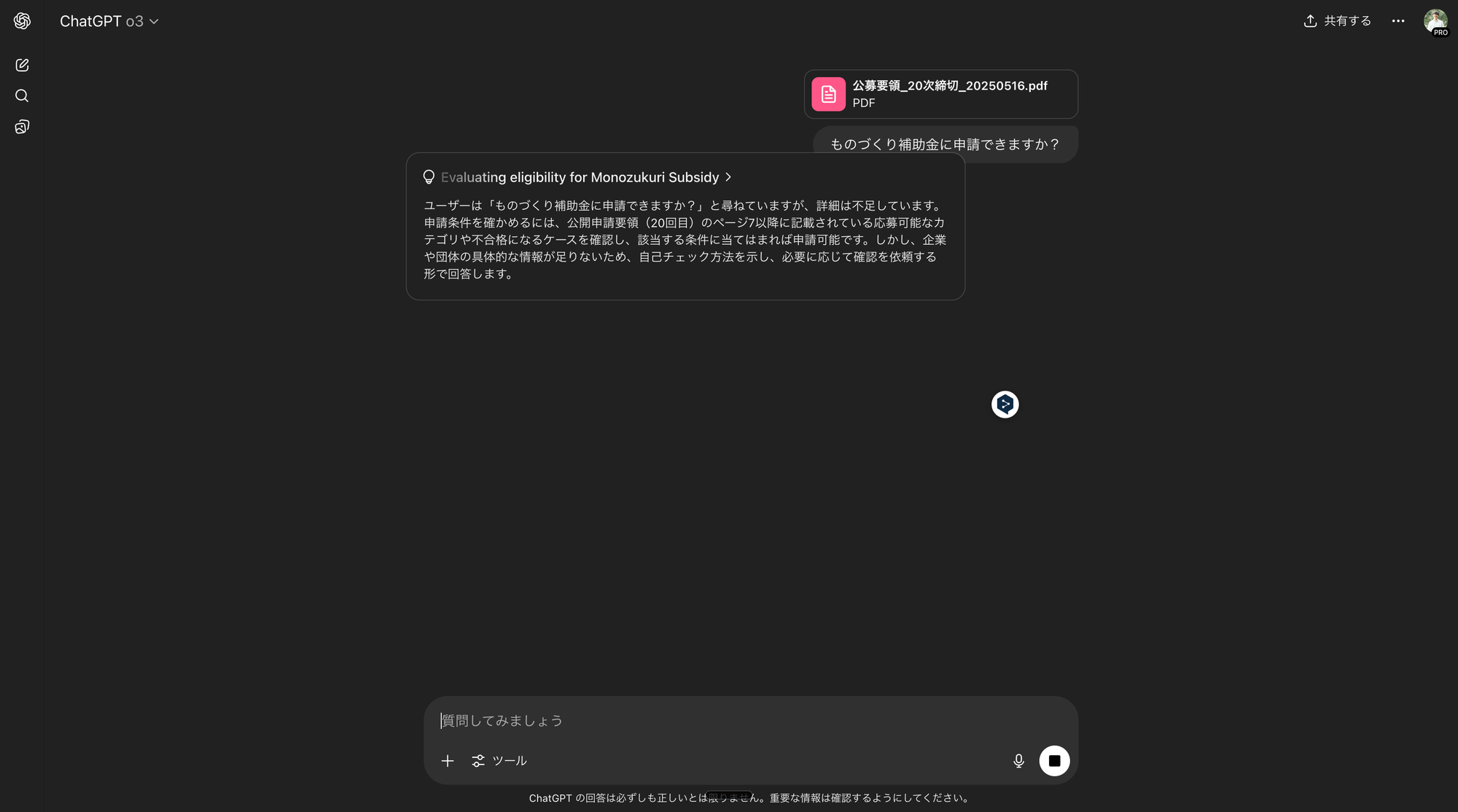
Task: Tap the ChatGPT logo
Action: tap(22, 21)
